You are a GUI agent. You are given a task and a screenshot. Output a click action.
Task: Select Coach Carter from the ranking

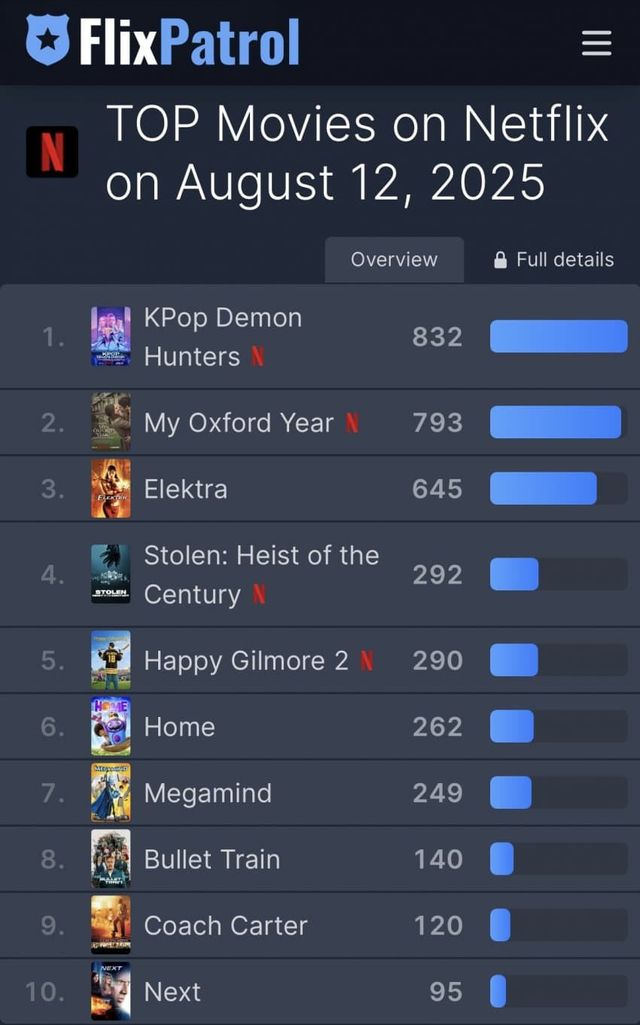(x=225, y=925)
